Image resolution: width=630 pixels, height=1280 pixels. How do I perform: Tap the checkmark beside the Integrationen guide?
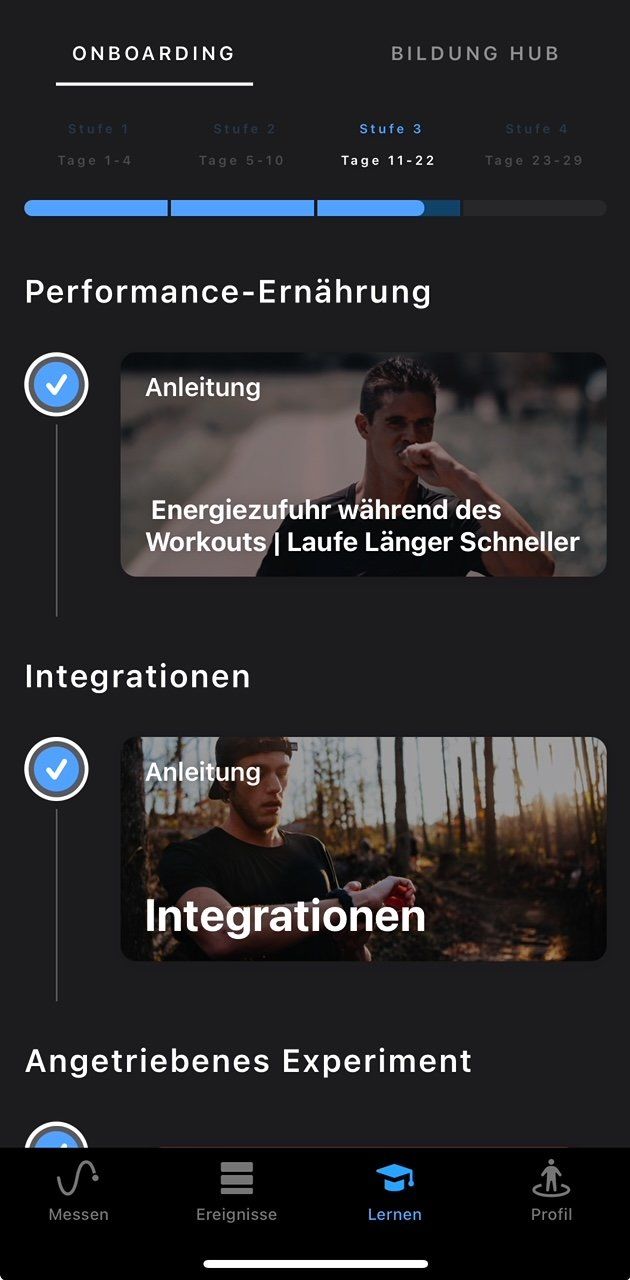[x=57, y=768]
